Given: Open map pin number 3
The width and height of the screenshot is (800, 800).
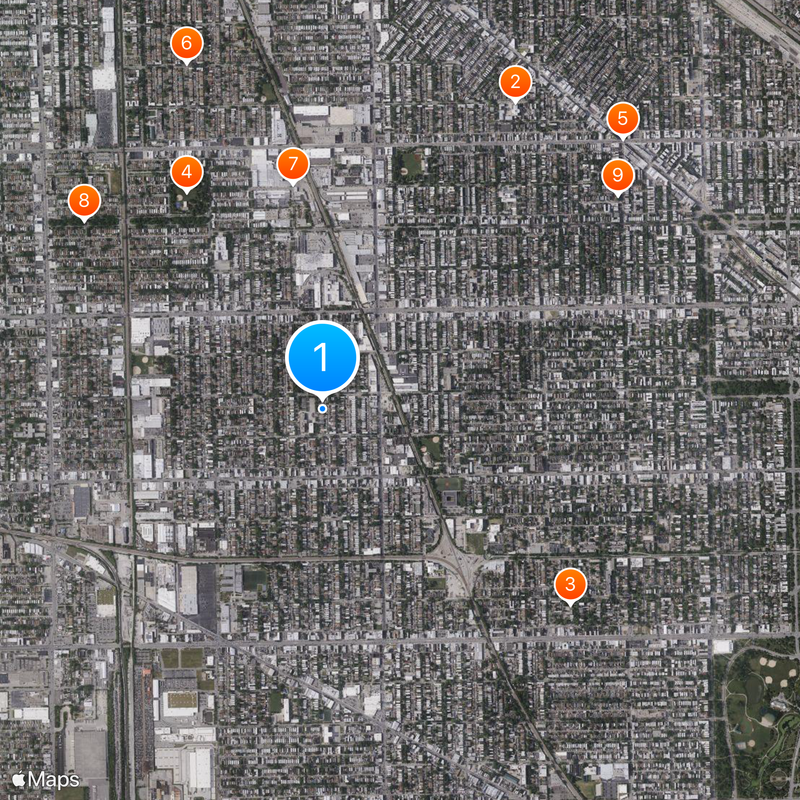Looking at the screenshot, I should click(570, 585).
